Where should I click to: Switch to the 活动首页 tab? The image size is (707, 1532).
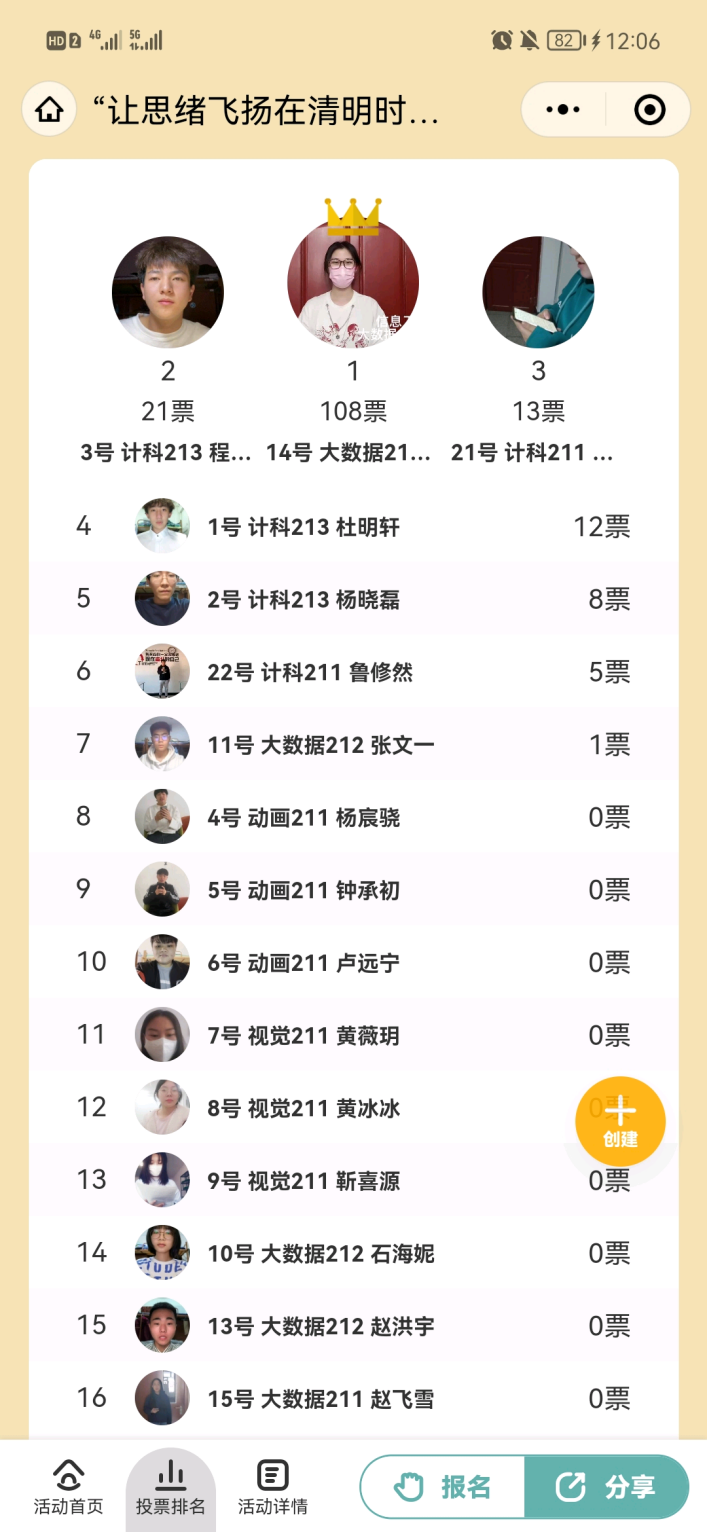pos(68,1487)
